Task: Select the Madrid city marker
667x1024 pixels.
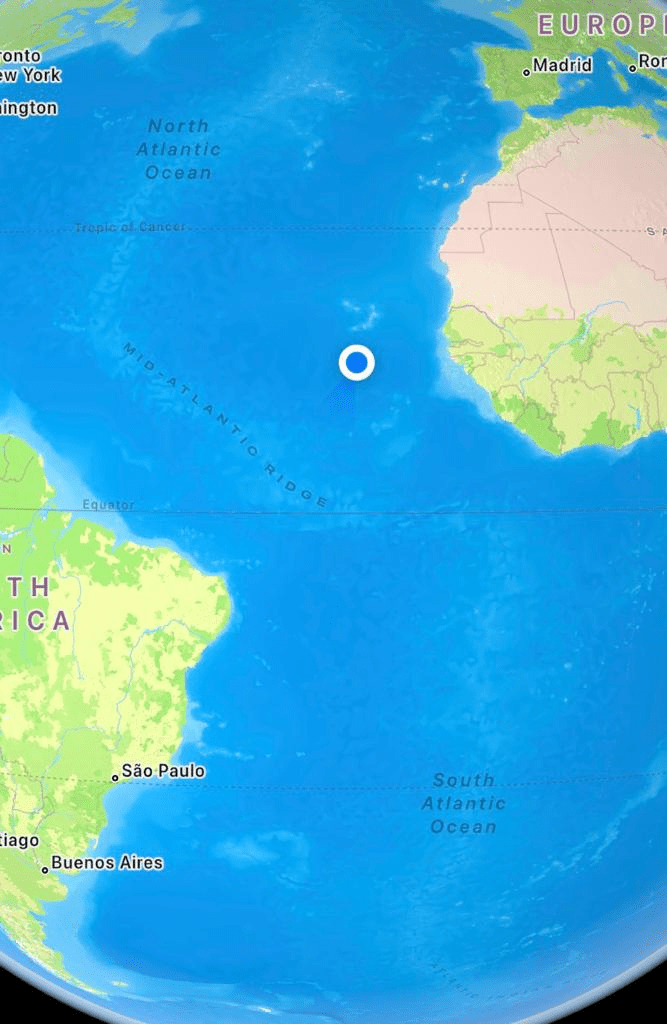Action: 527,72
